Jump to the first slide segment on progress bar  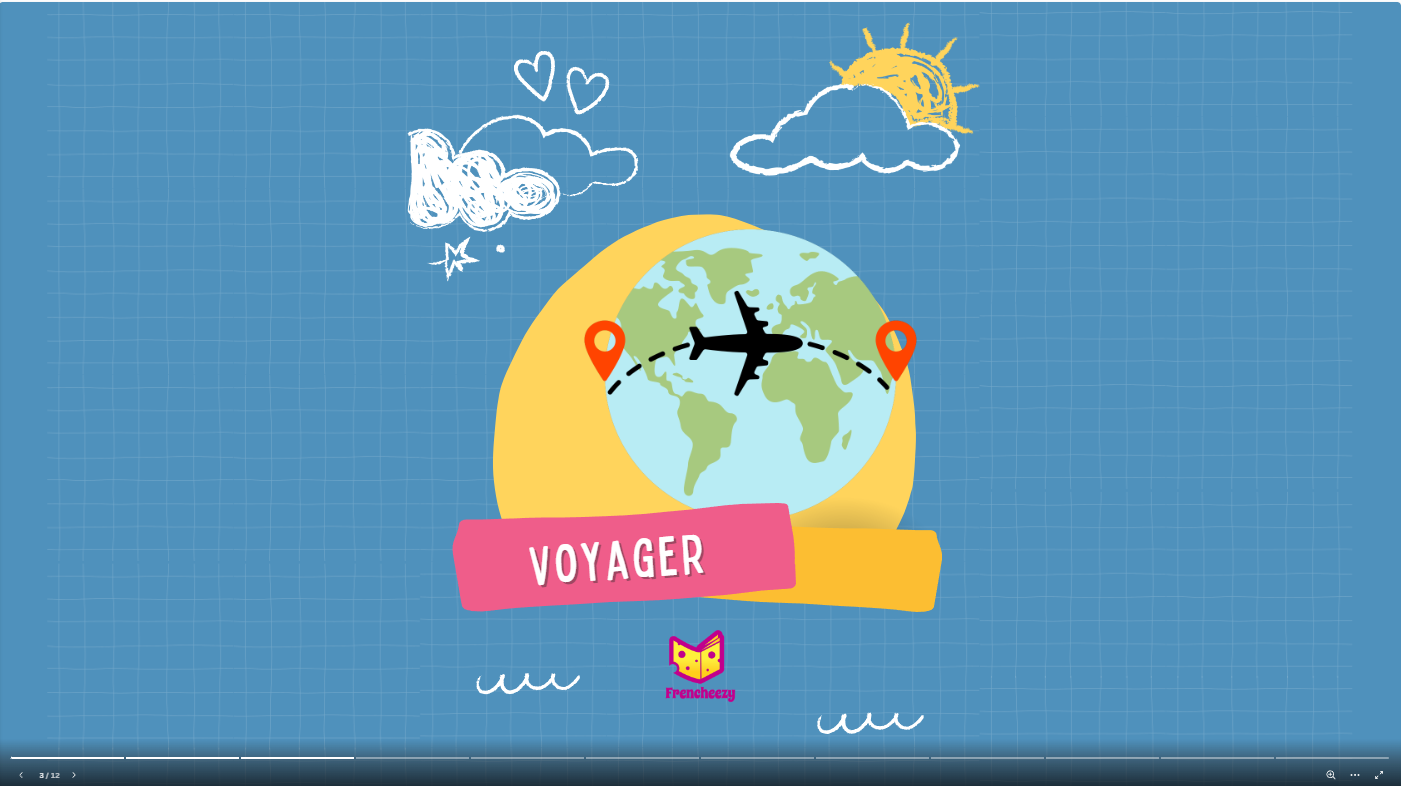pos(67,758)
